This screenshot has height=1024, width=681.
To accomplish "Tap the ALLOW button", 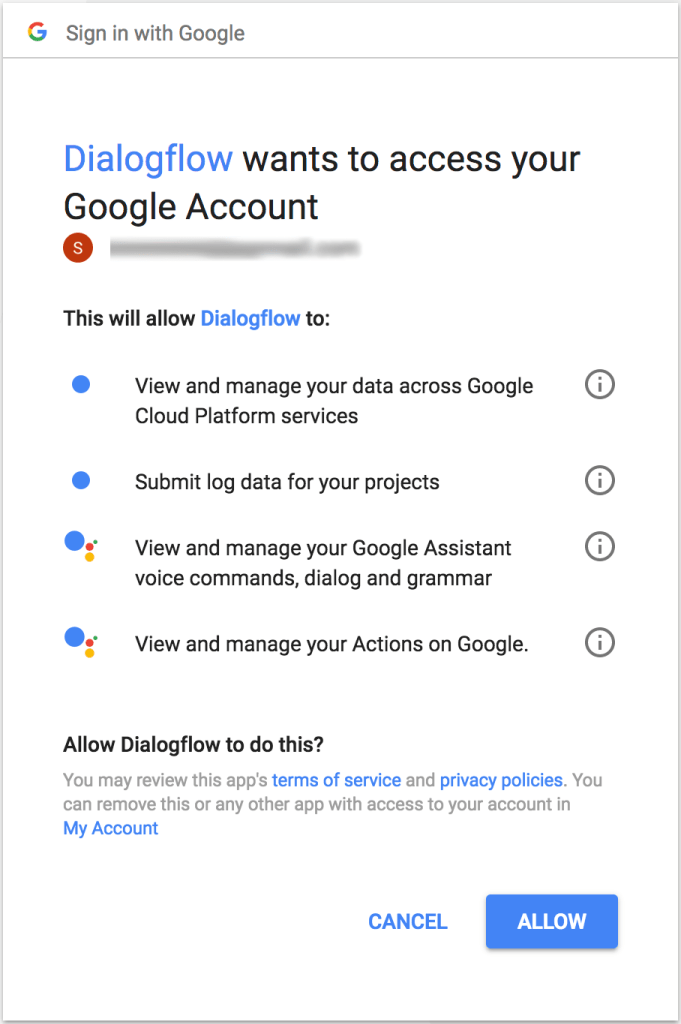I will click(x=551, y=921).
